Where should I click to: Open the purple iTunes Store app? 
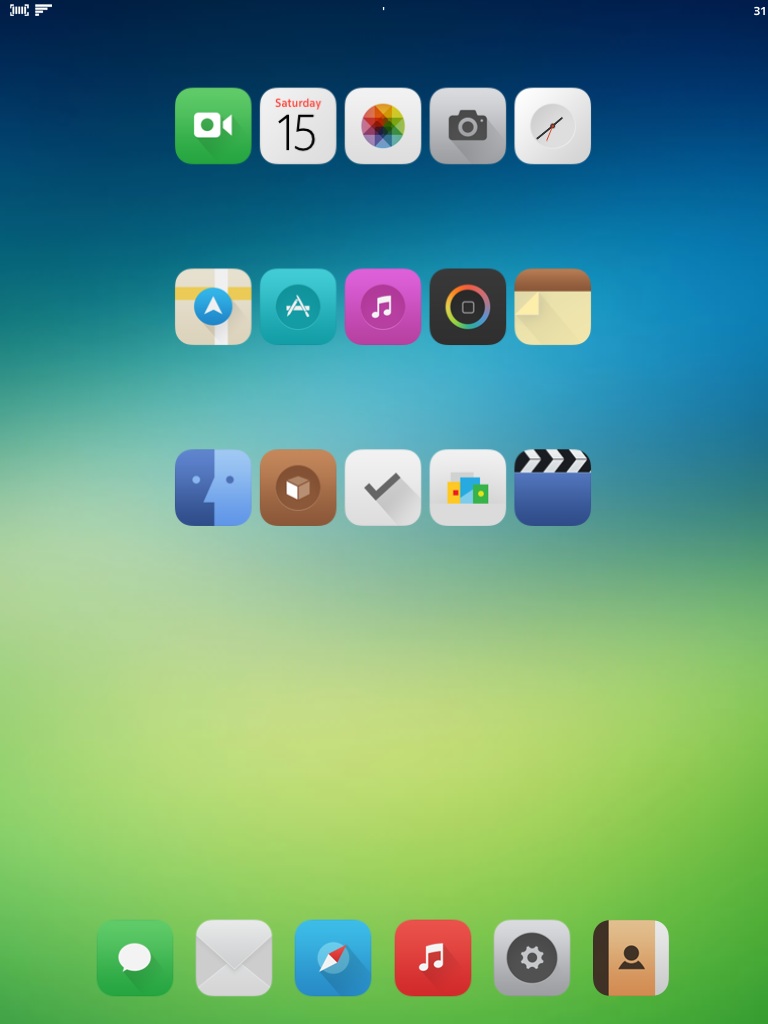[383, 307]
